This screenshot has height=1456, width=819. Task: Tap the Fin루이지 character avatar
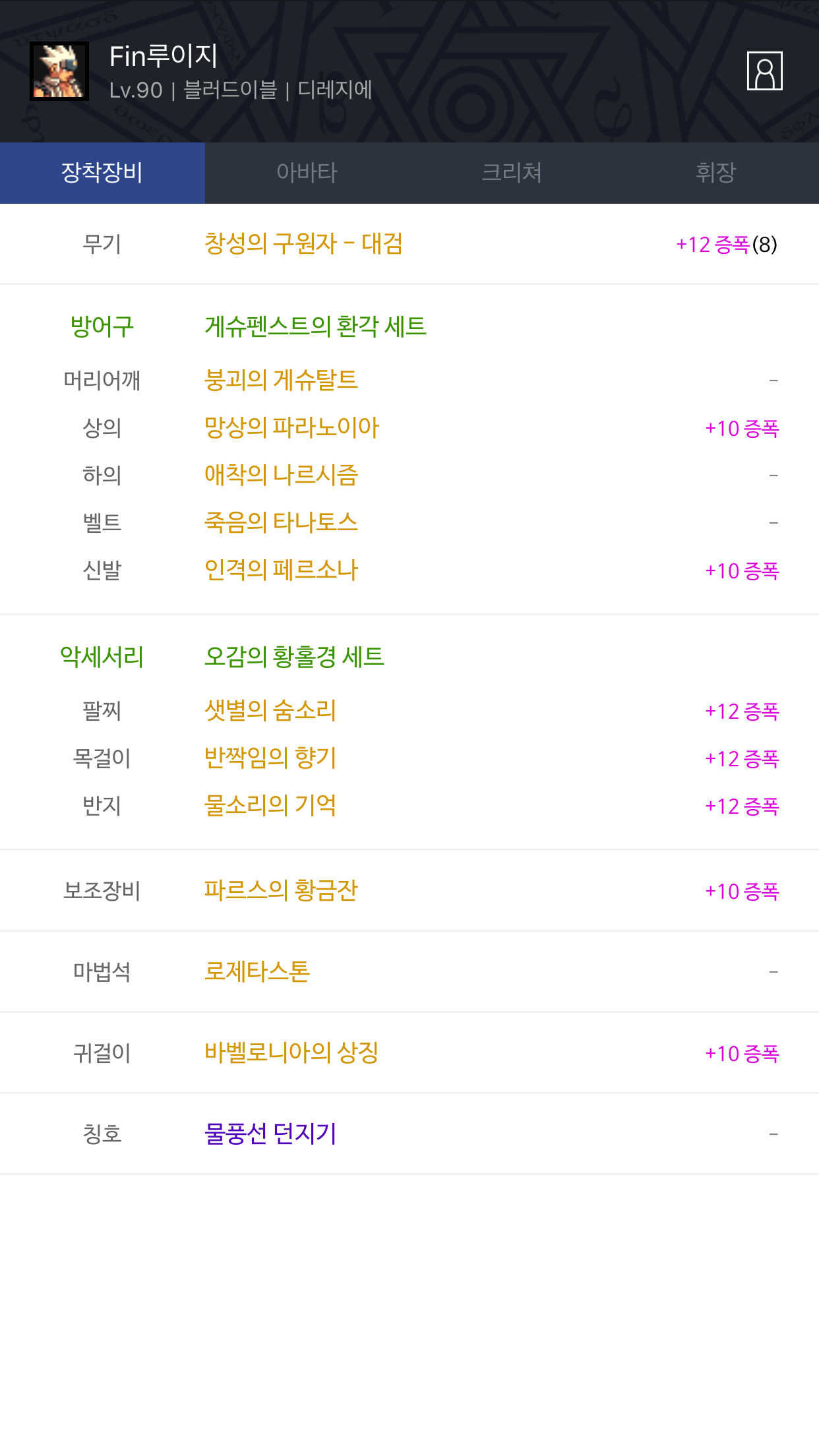[59, 71]
